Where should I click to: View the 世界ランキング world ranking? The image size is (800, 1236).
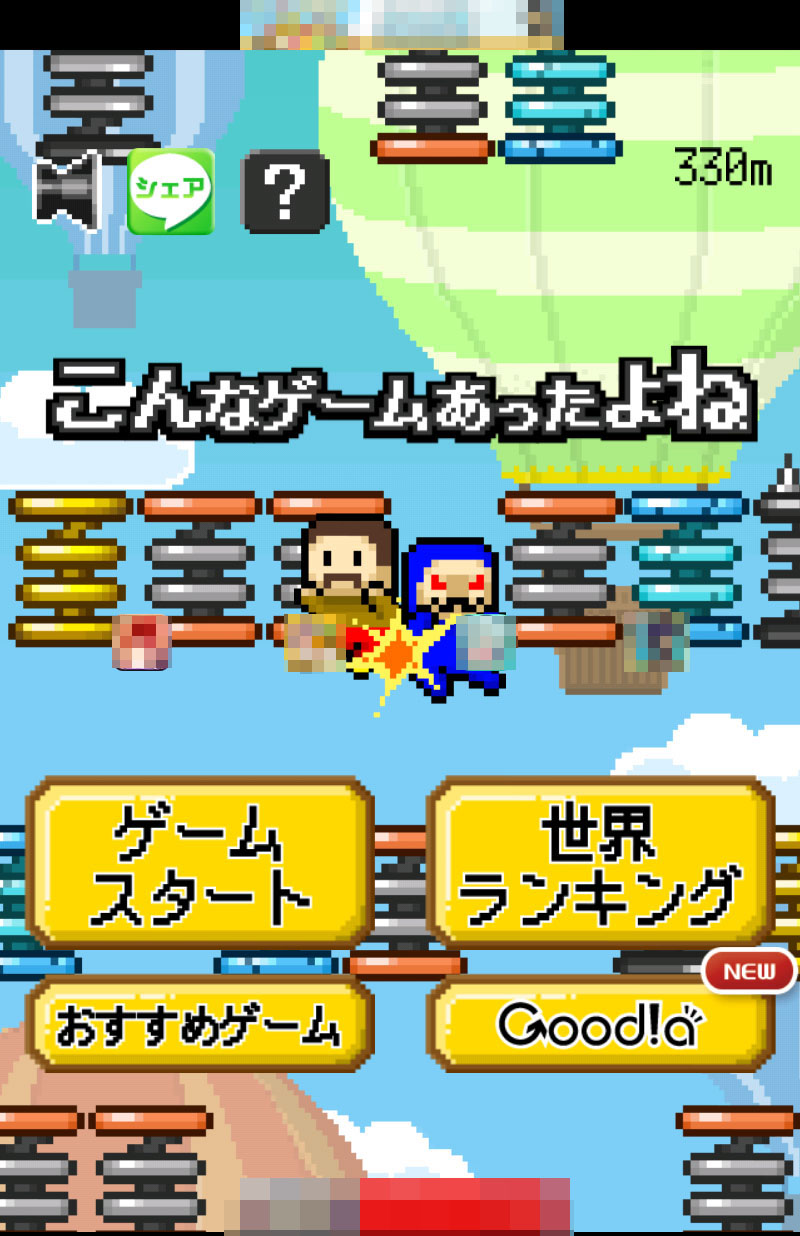[600, 864]
